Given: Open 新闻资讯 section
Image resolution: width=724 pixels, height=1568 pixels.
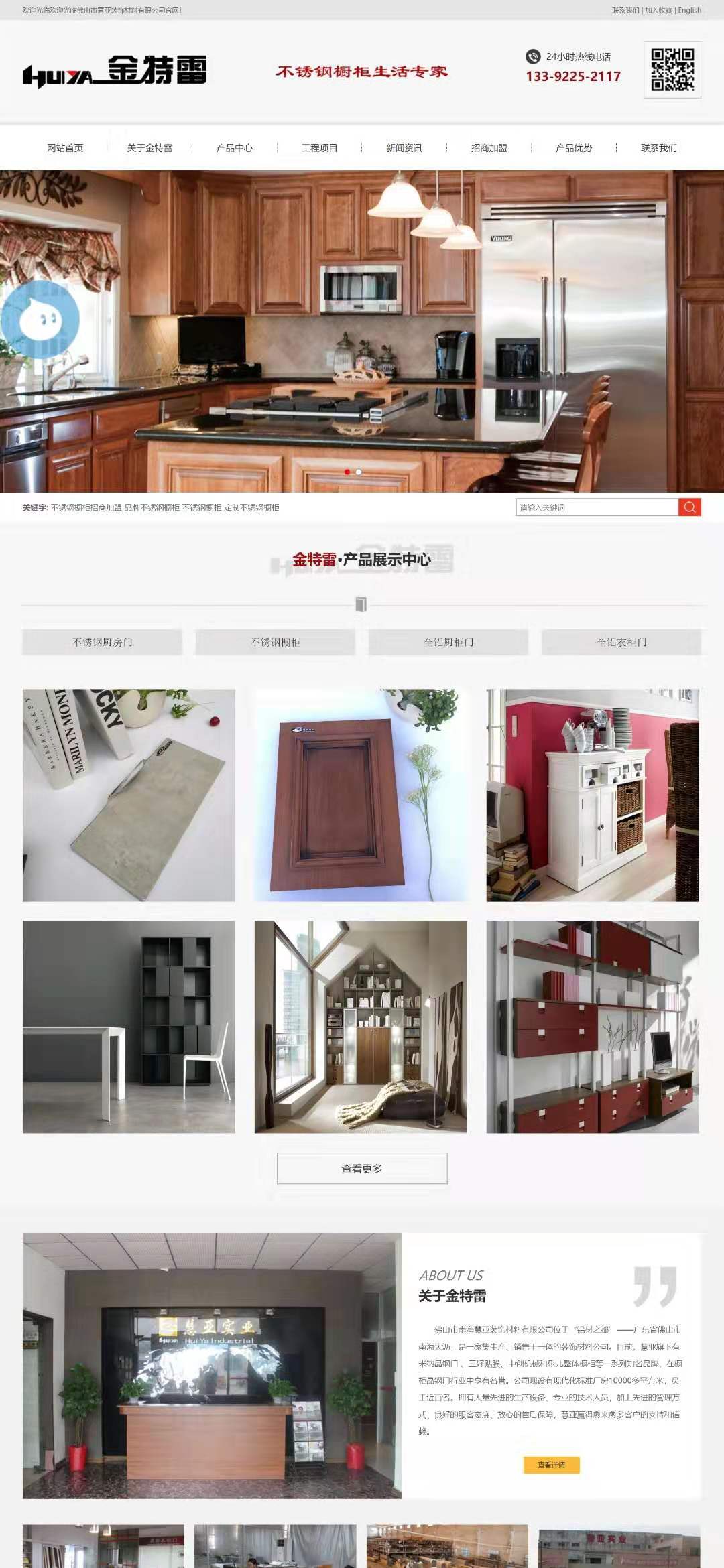Looking at the screenshot, I should (404, 148).
